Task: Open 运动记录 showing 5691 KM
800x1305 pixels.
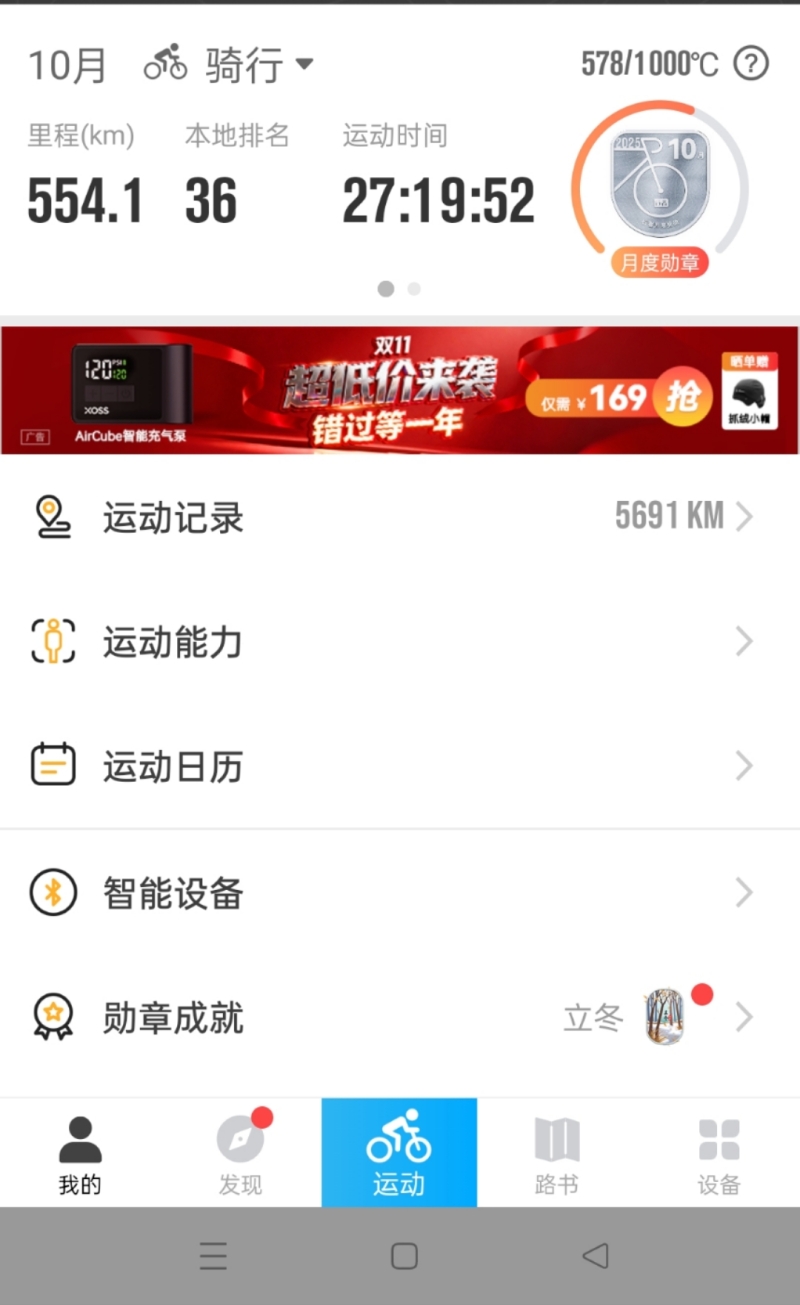Action: coord(400,517)
